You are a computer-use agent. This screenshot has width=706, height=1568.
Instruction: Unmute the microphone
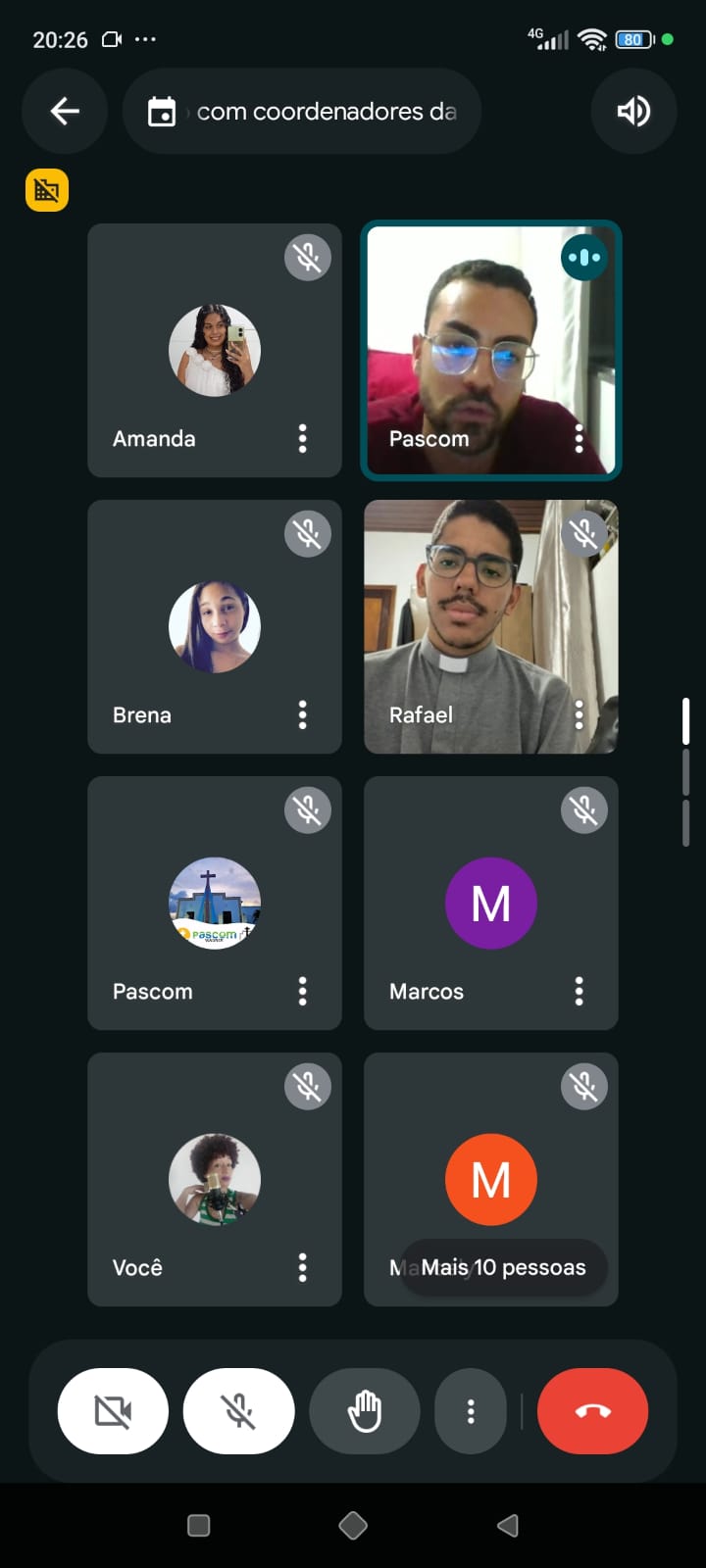[x=238, y=1411]
